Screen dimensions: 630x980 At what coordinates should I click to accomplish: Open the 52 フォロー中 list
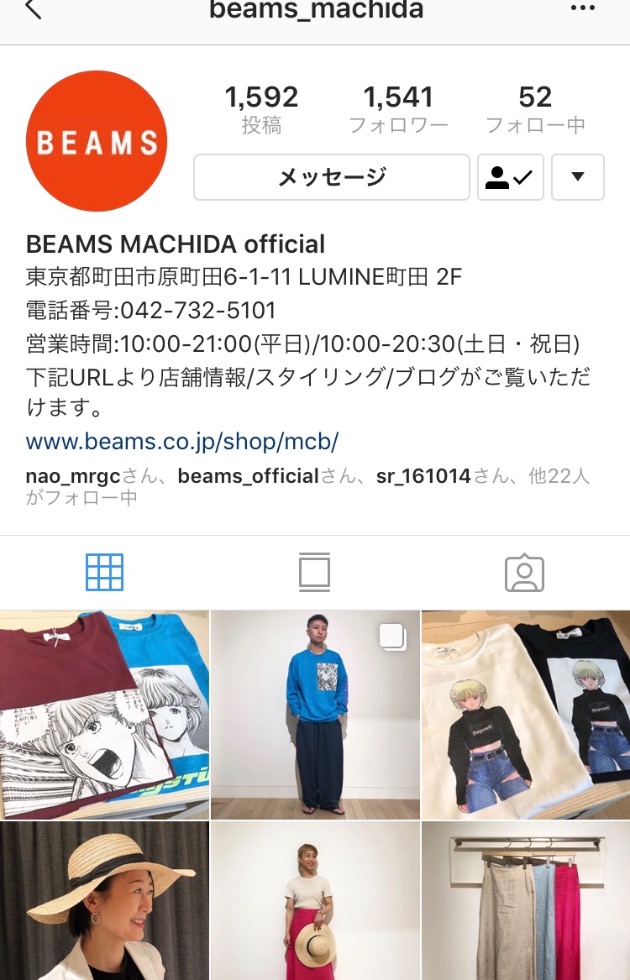click(x=535, y=109)
